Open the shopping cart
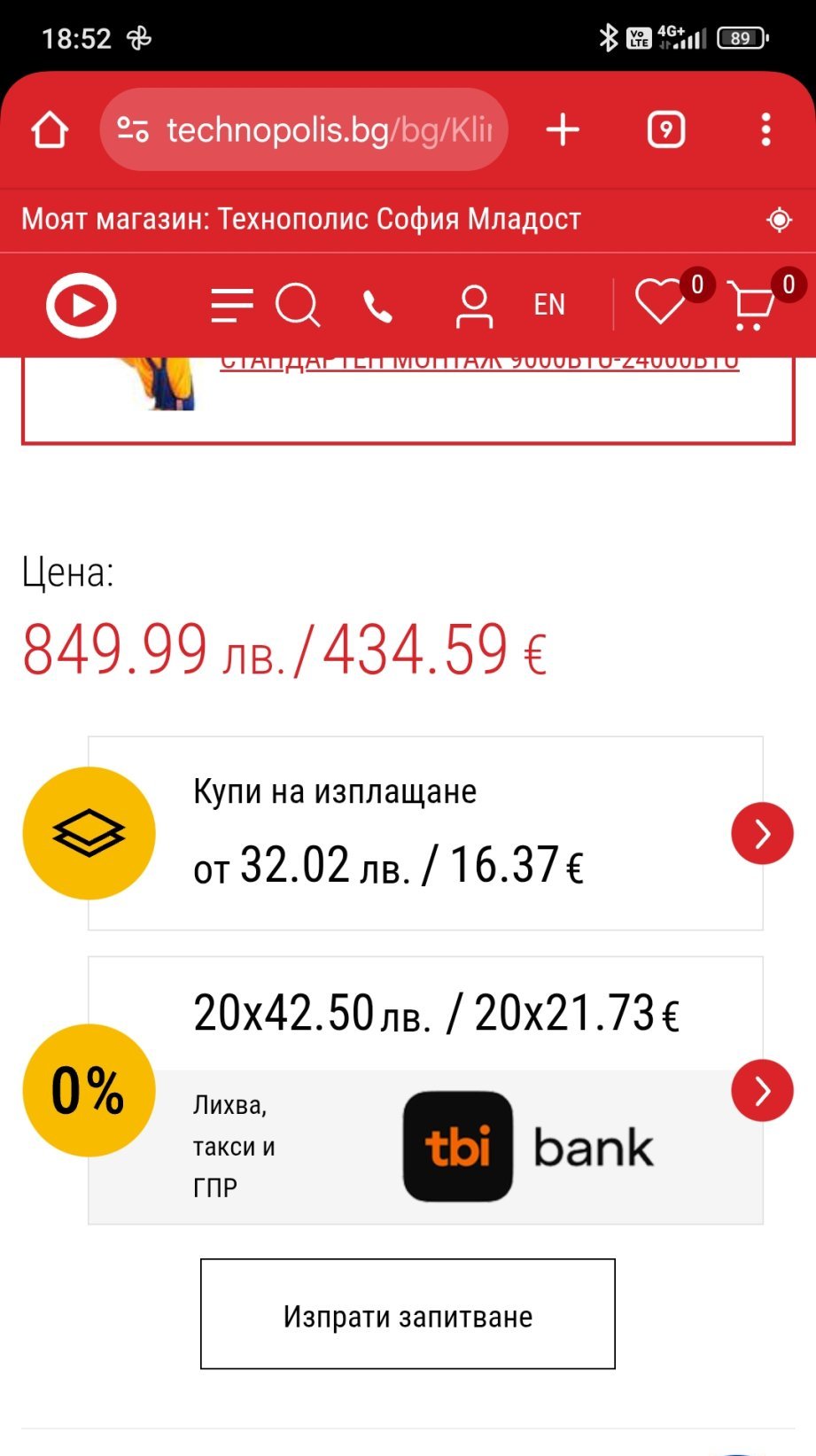Viewport: 816px width, 1456px height. coord(751,305)
